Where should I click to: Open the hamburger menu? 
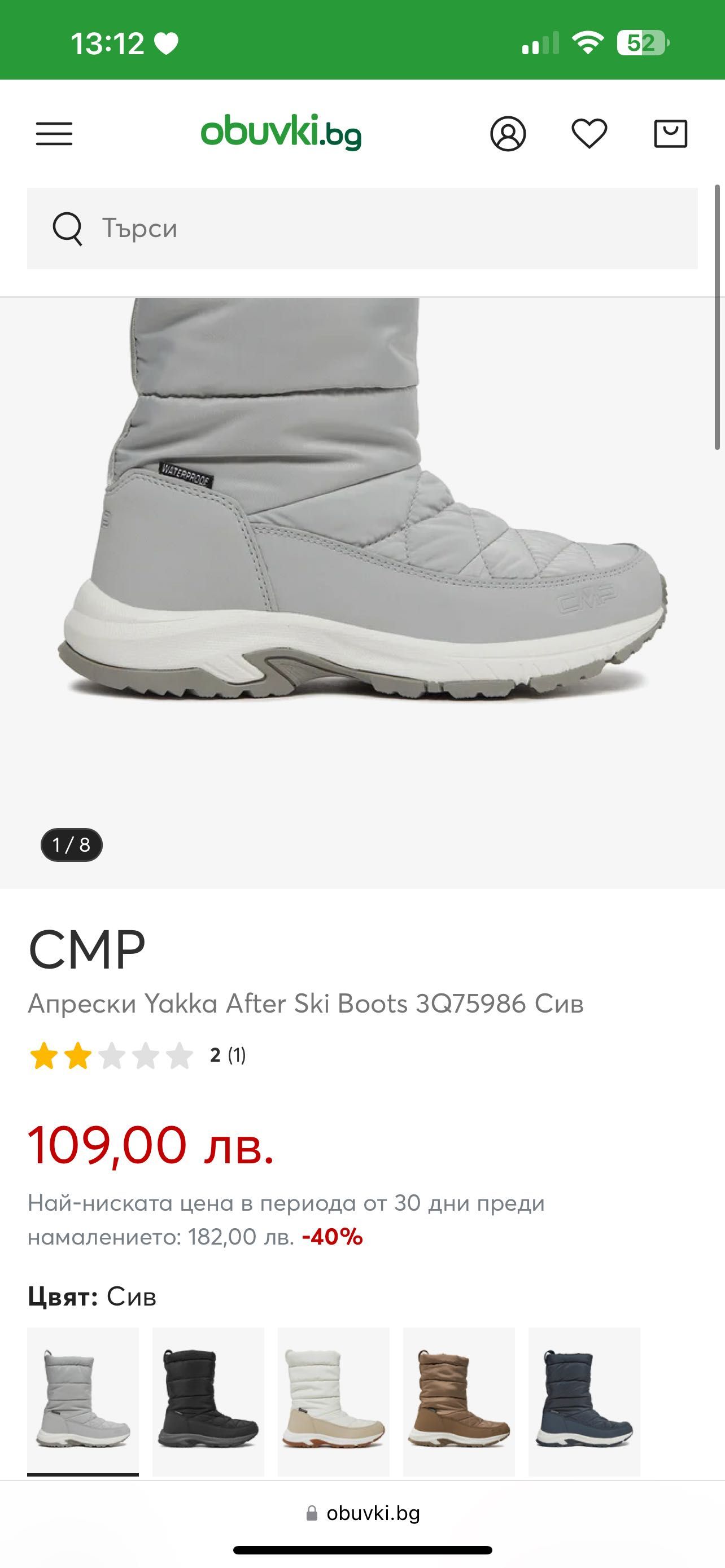pyautogui.click(x=54, y=133)
